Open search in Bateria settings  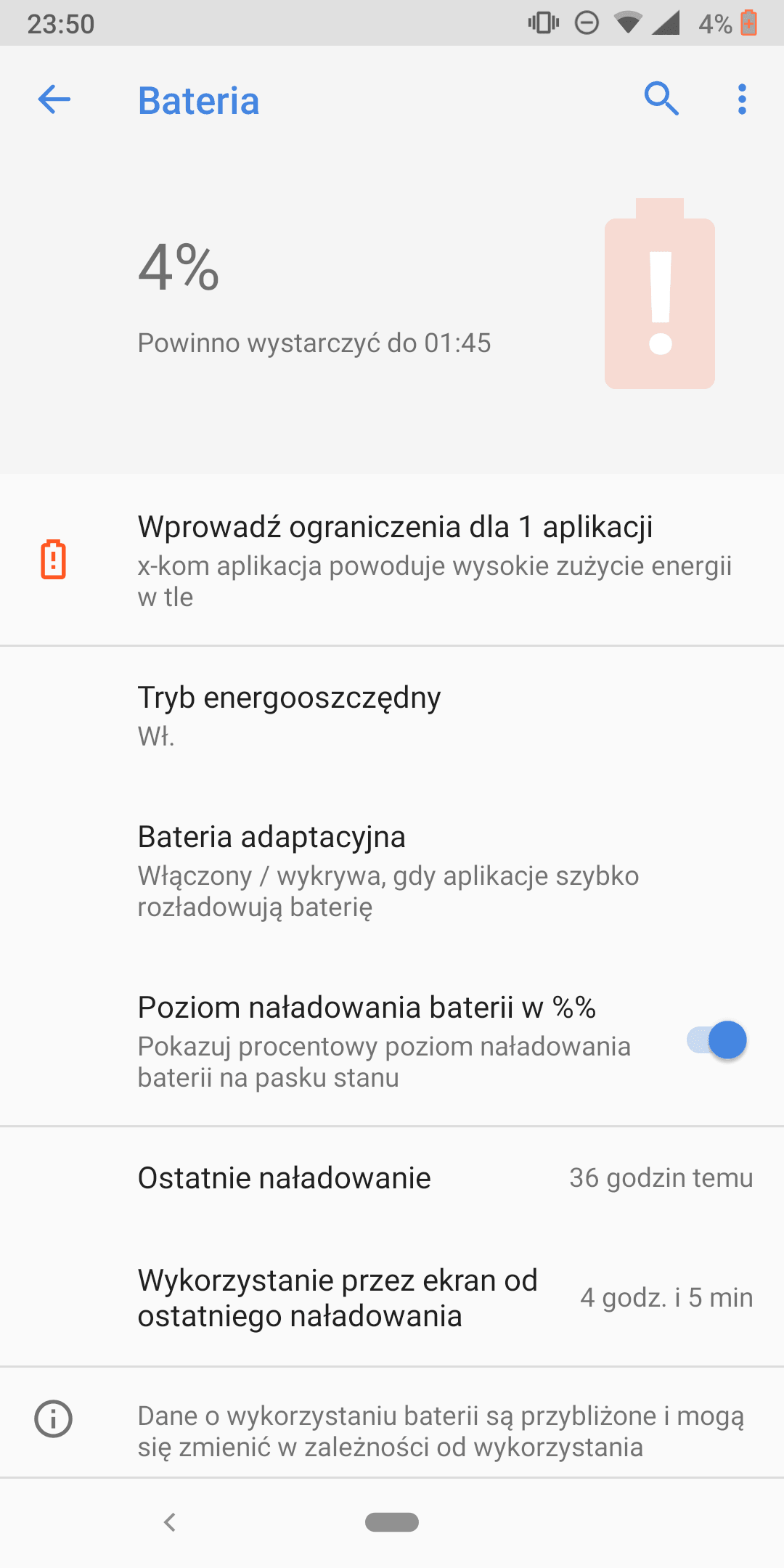[661, 99]
